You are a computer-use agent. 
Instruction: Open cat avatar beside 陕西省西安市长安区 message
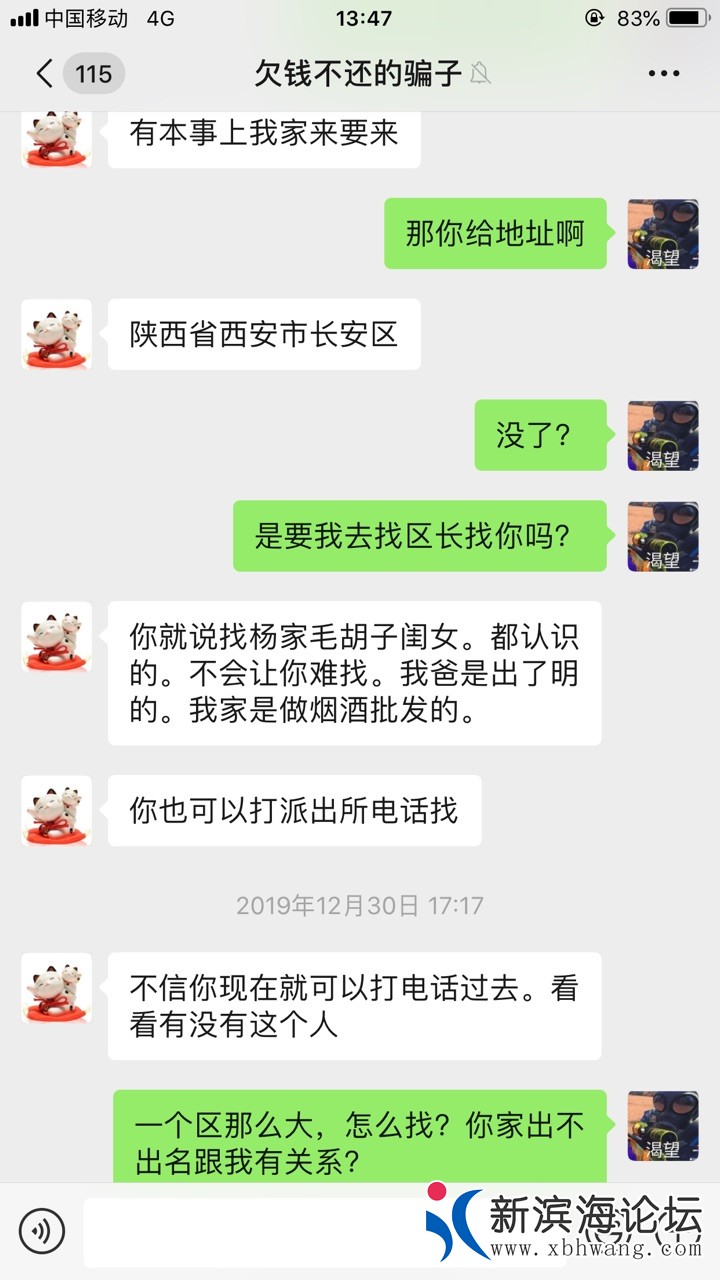(x=56, y=334)
